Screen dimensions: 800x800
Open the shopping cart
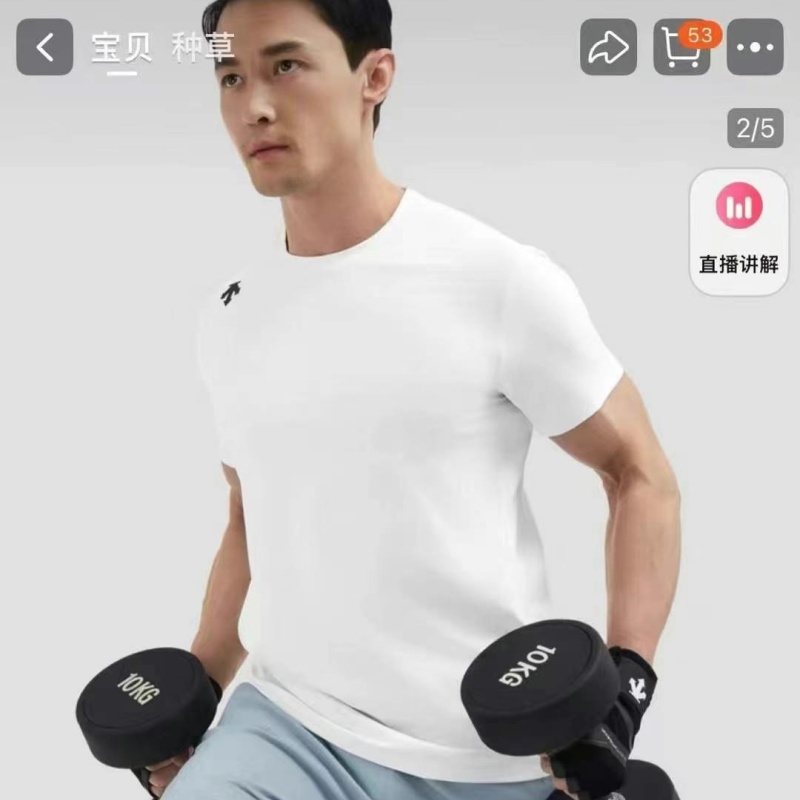click(682, 47)
